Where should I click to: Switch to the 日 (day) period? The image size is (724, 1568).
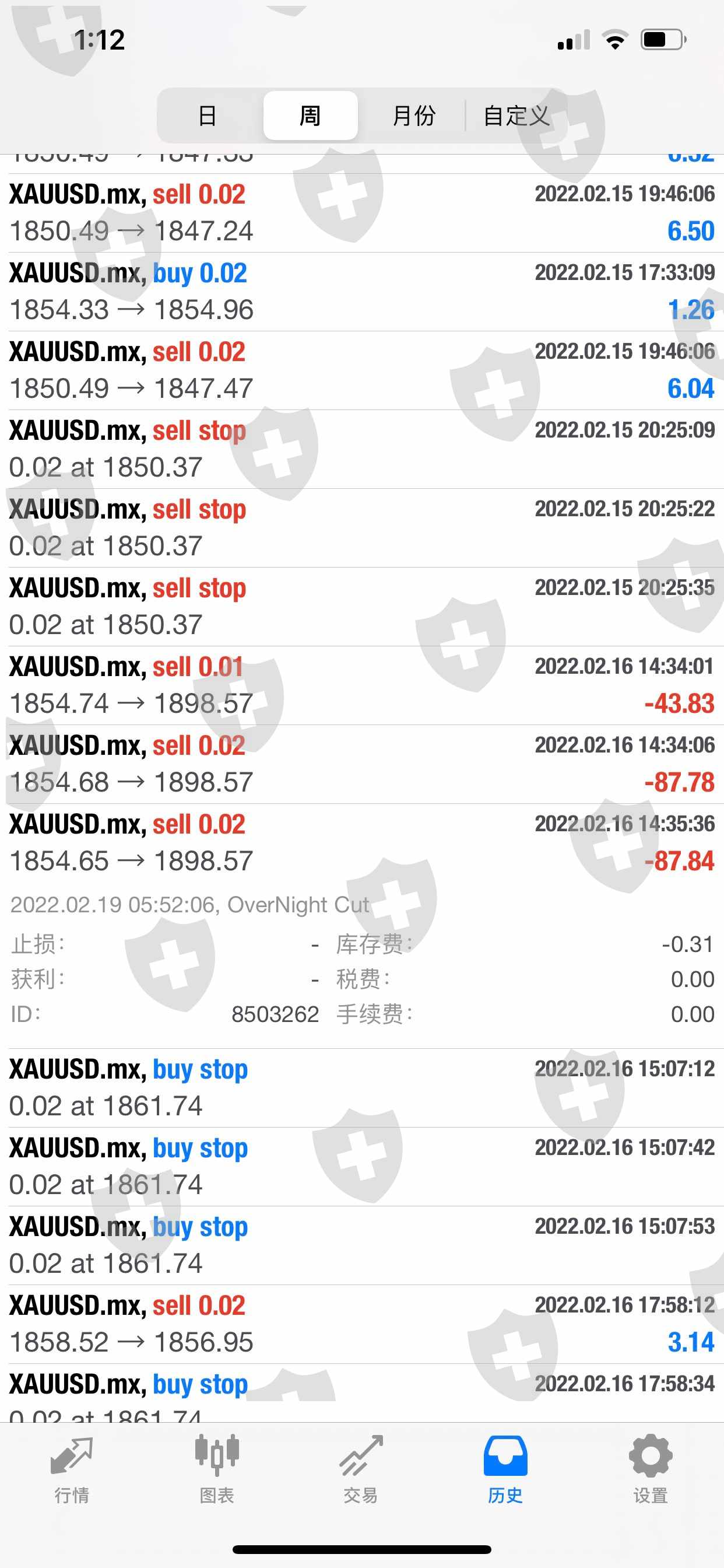(208, 116)
